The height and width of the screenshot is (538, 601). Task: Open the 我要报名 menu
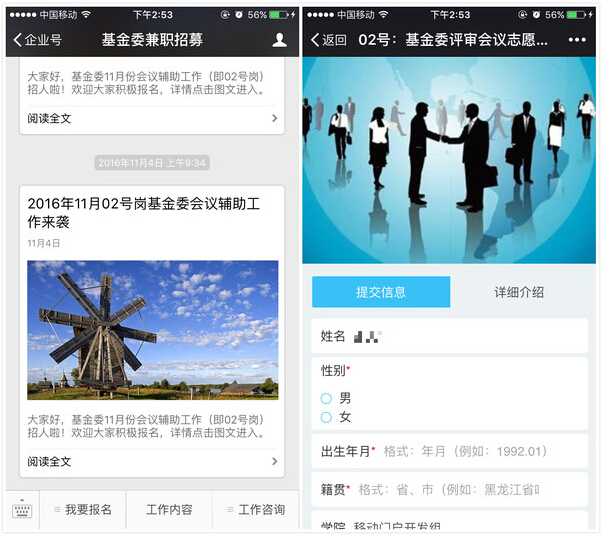[x=83, y=510]
